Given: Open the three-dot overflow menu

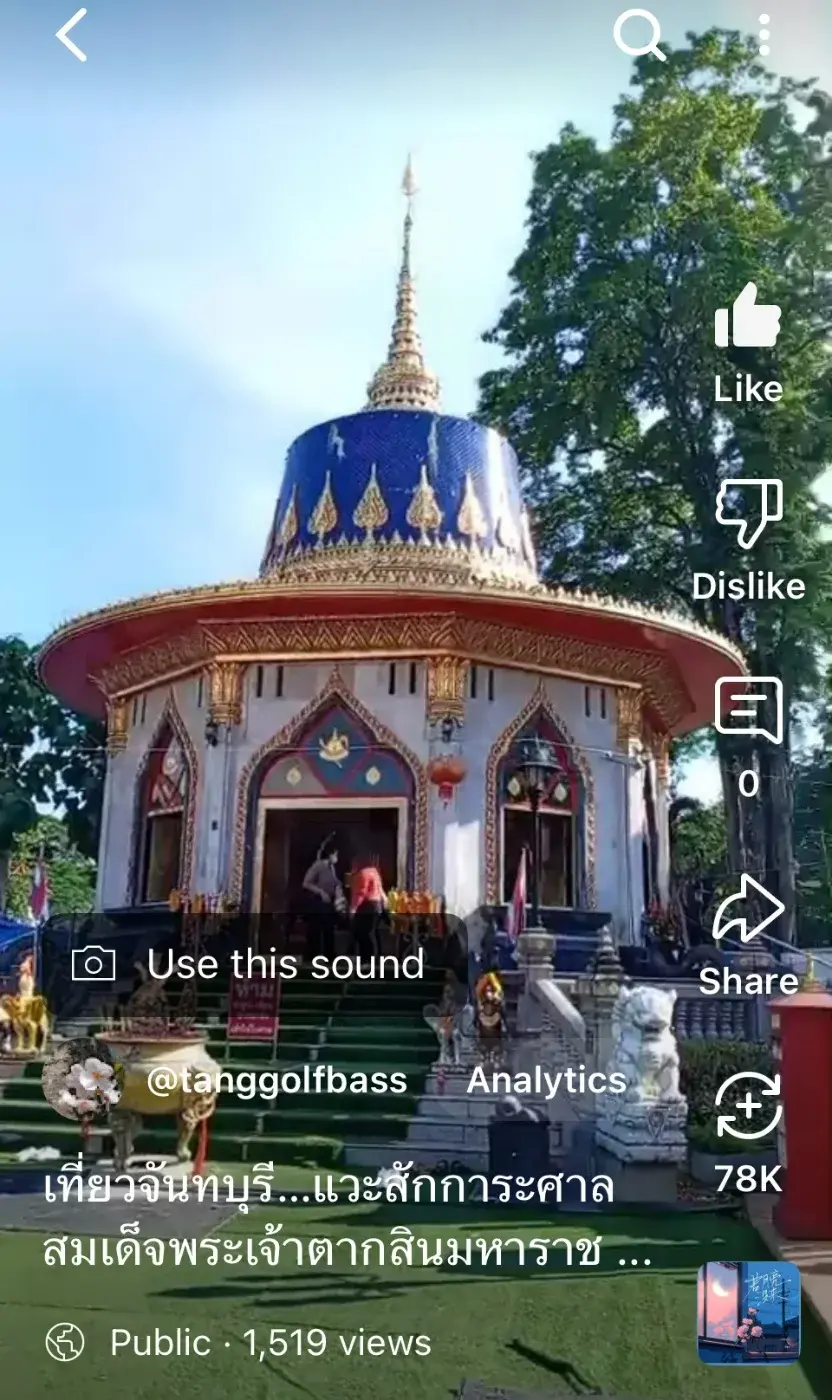Looking at the screenshot, I should pos(764,36).
